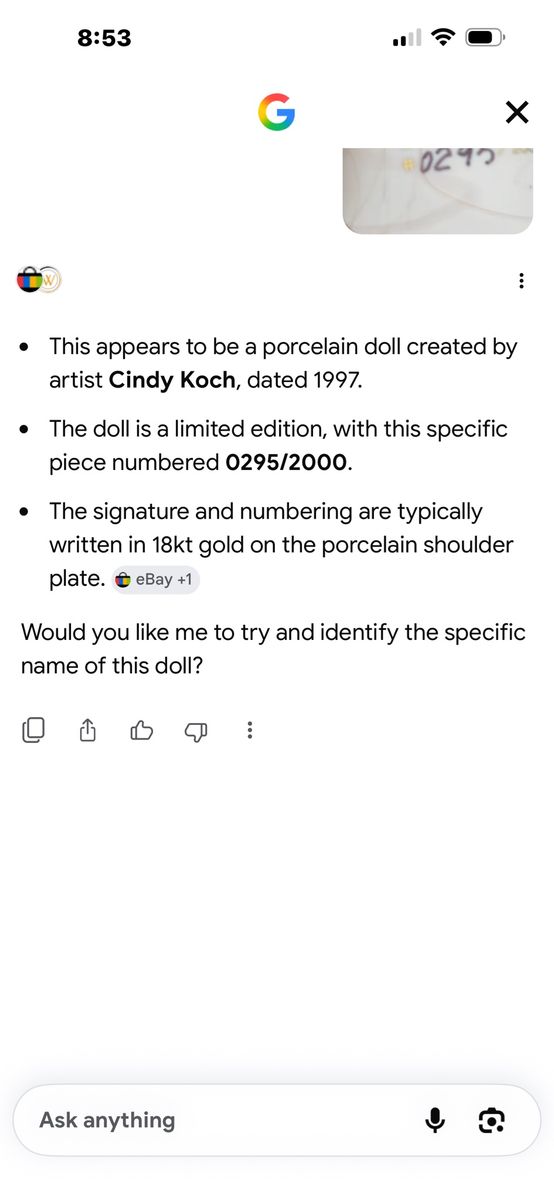The height and width of the screenshot is (1200, 554).
Task: Open the source icons above the response
Action: (40, 280)
